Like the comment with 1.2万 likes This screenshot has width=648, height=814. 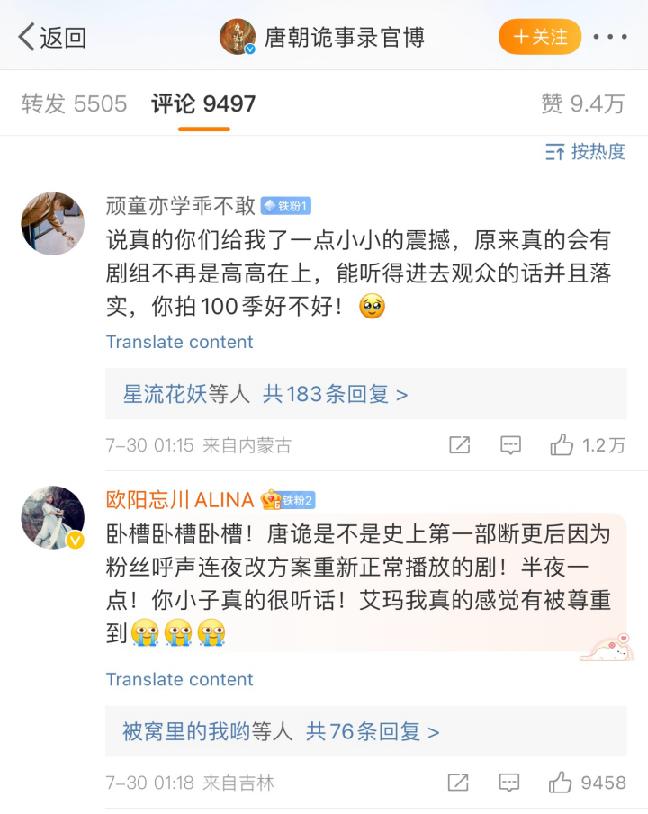[x=562, y=445]
